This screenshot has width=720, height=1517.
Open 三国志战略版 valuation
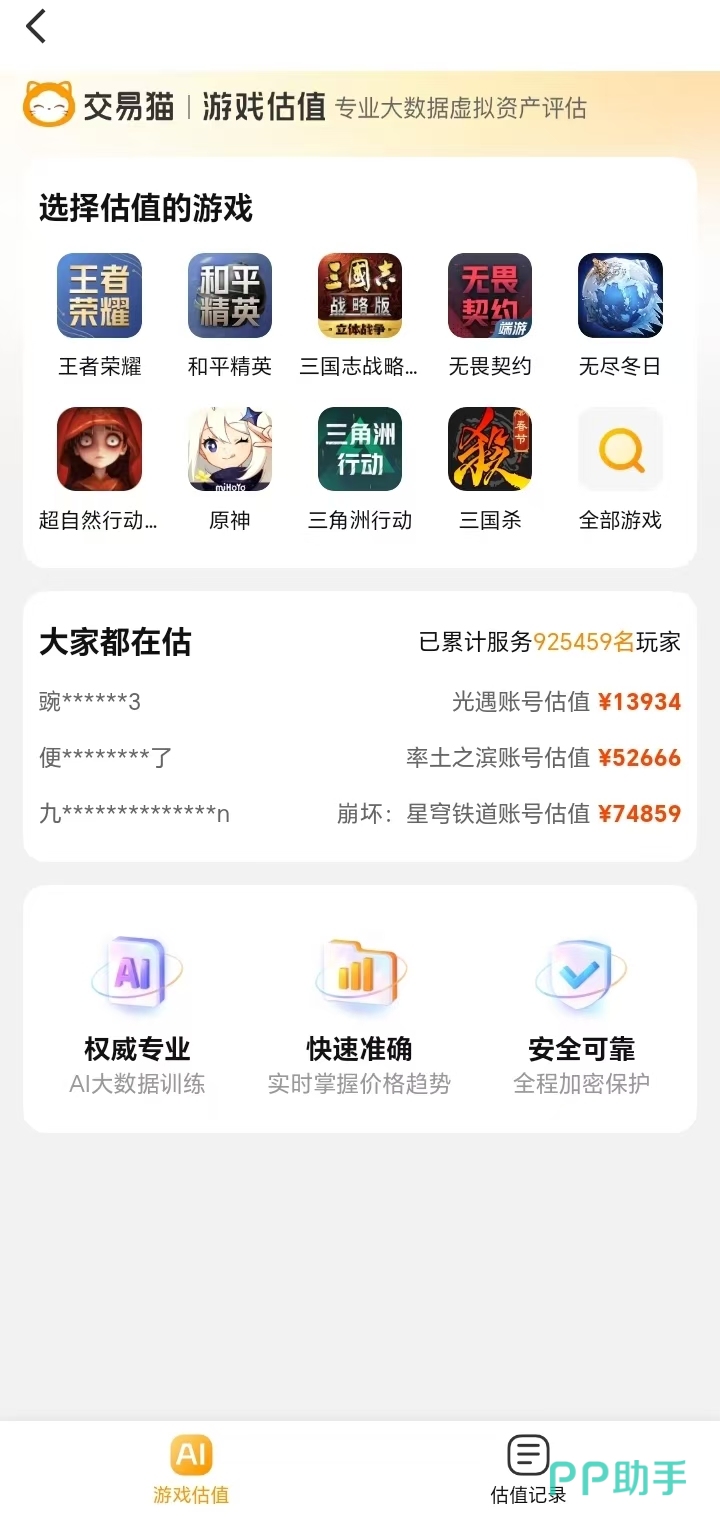pyautogui.click(x=360, y=296)
